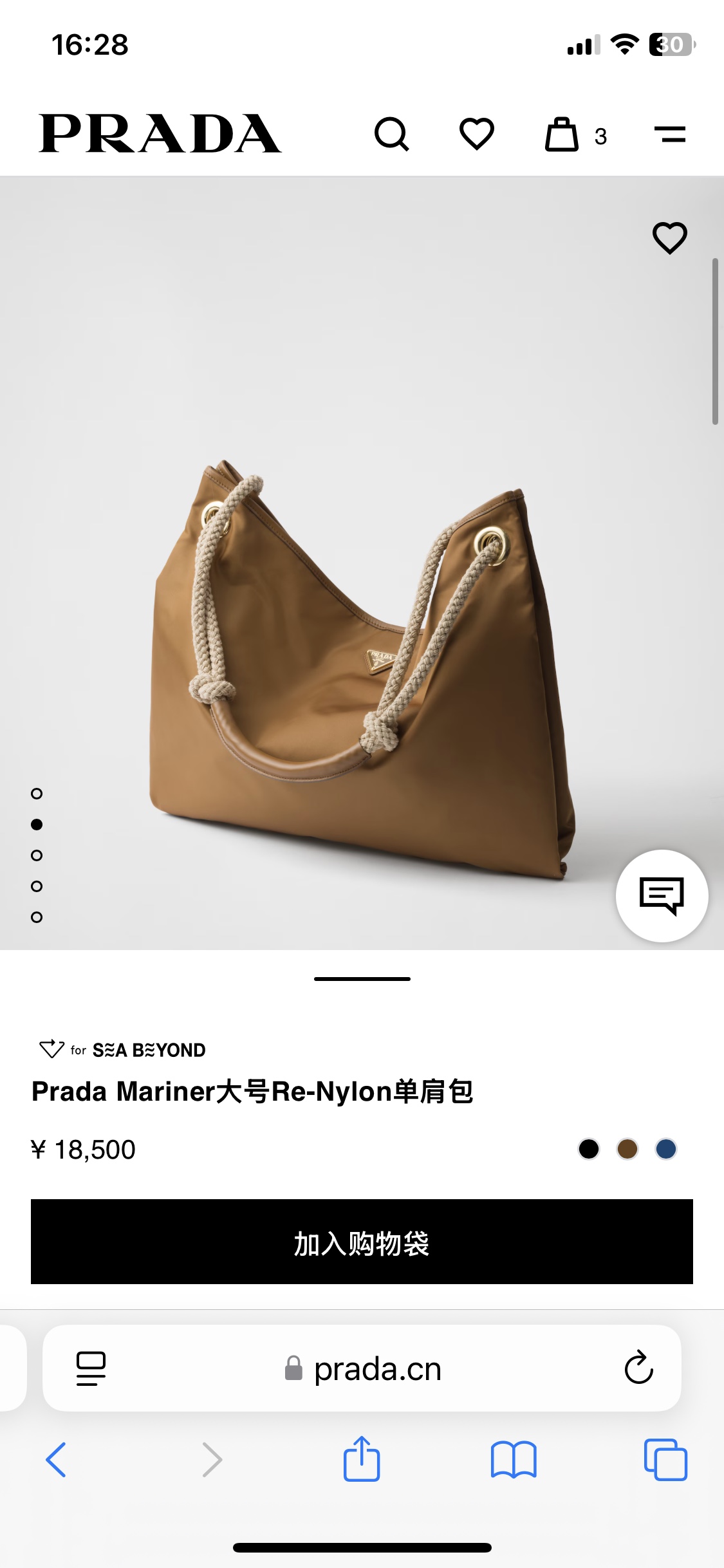Open Safari bookmarks
The image size is (724, 1568).
[513, 1459]
